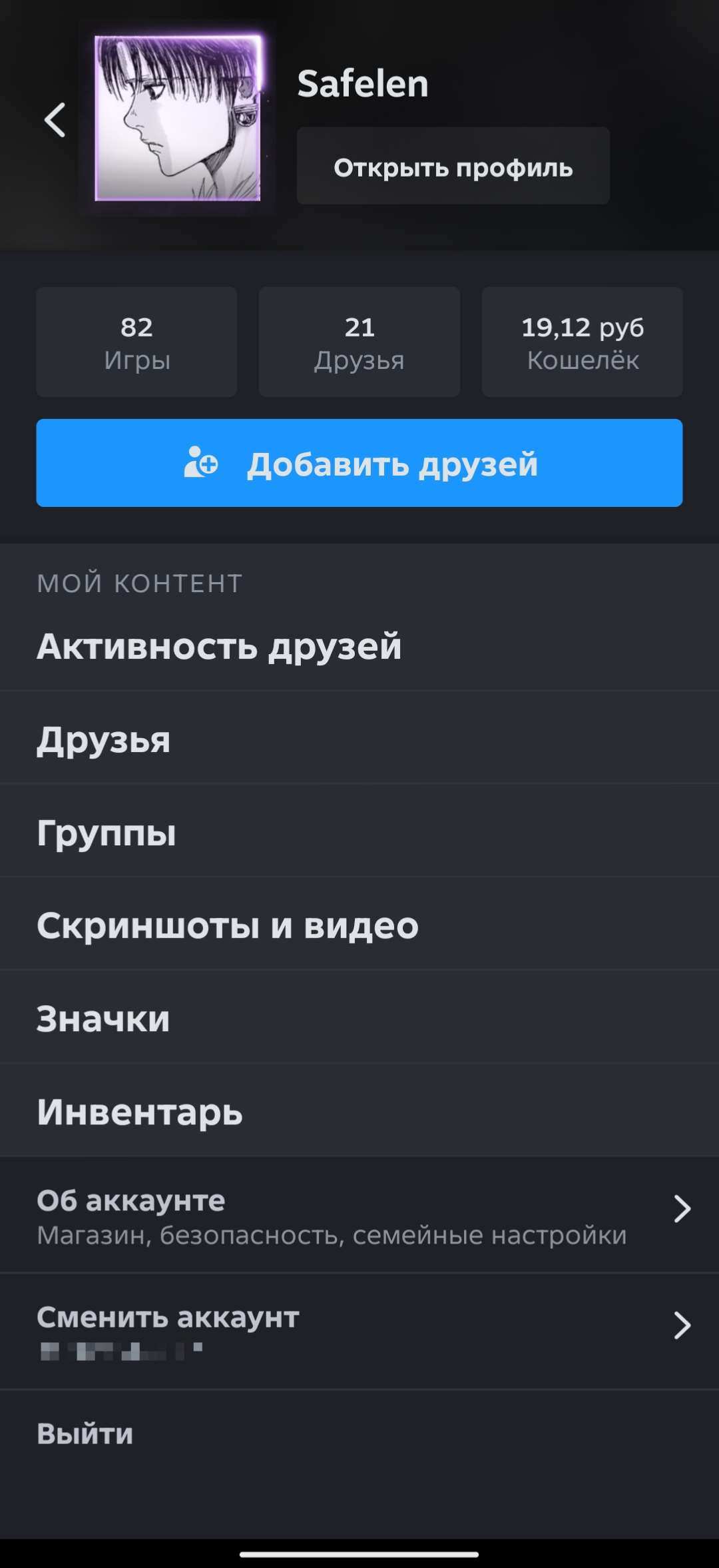Open the Друзья menu entry

105,741
